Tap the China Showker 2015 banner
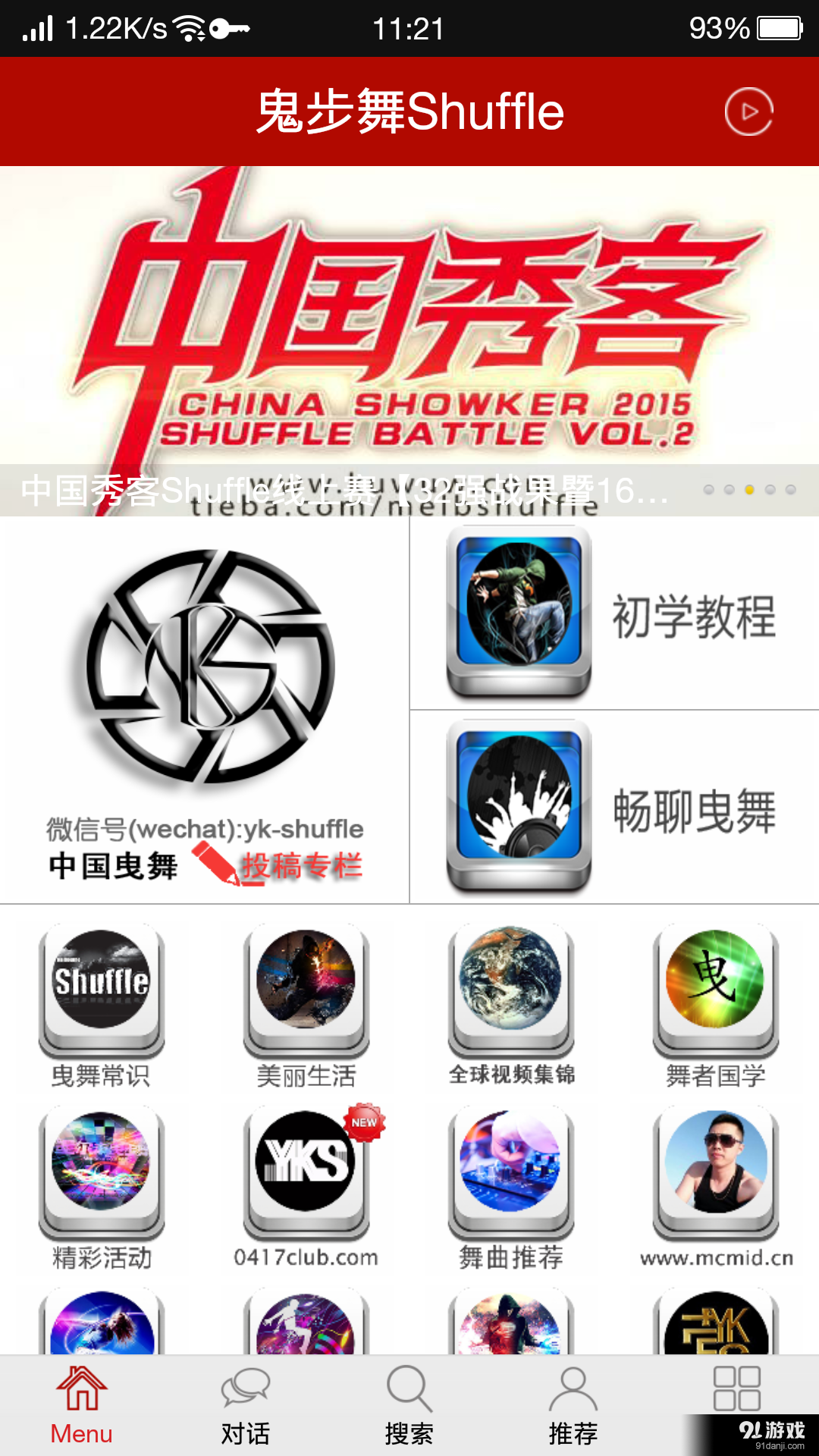Viewport: 819px width, 1456px height. (409, 326)
